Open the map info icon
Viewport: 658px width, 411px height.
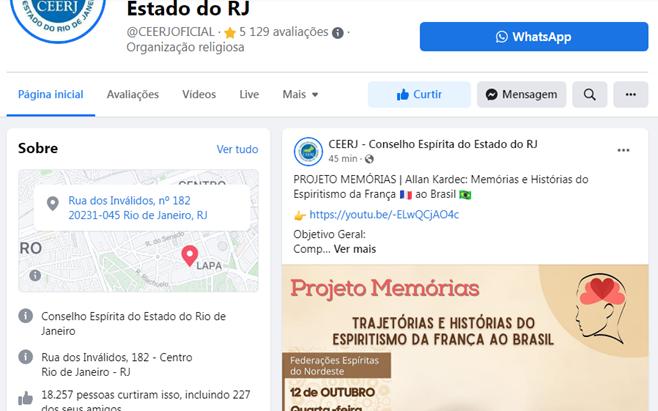[35, 275]
